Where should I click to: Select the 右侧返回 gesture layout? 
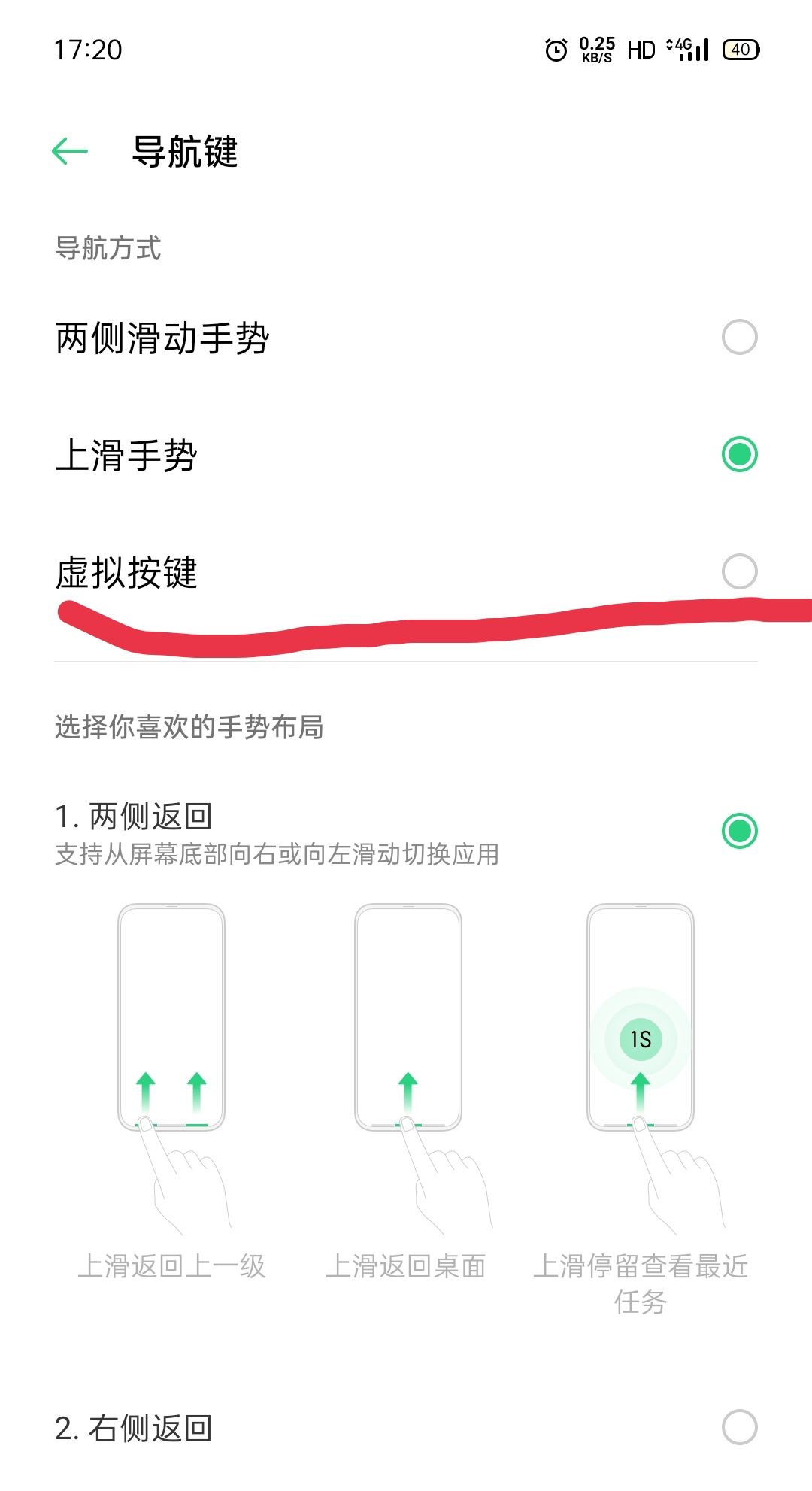click(x=739, y=1427)
